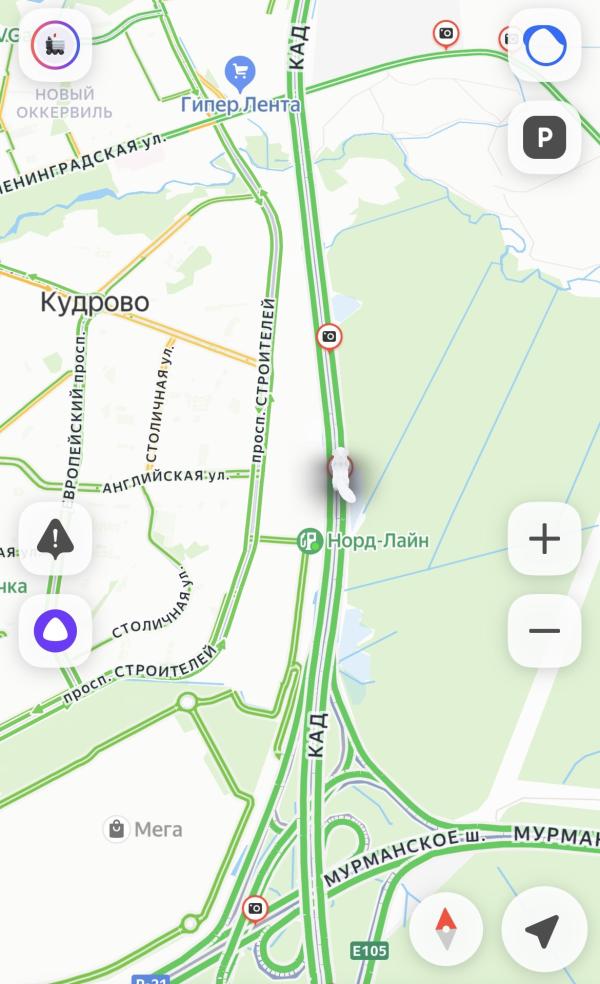The width and height of the screenshot is (600, 984).
Task: Center the map on my location
Action: (542, 930)
